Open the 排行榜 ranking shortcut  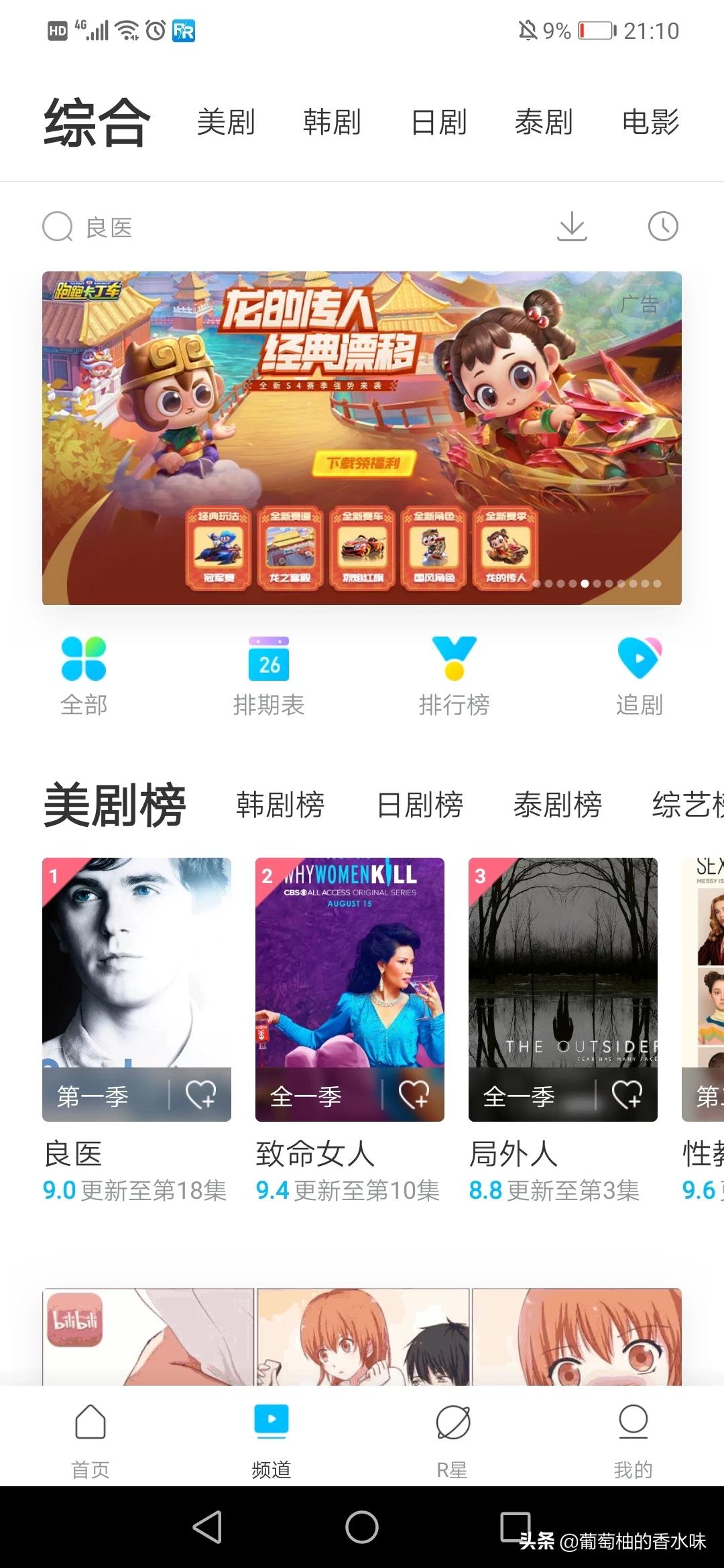pyautogui.click(x=454, y=675)
